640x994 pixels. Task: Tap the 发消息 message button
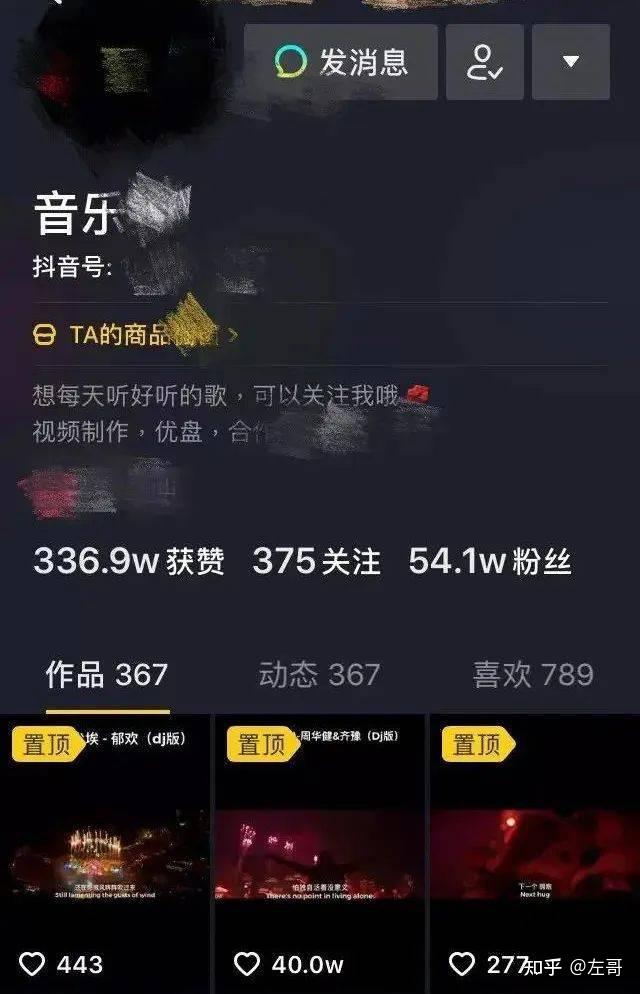click(x=341, y=62)
